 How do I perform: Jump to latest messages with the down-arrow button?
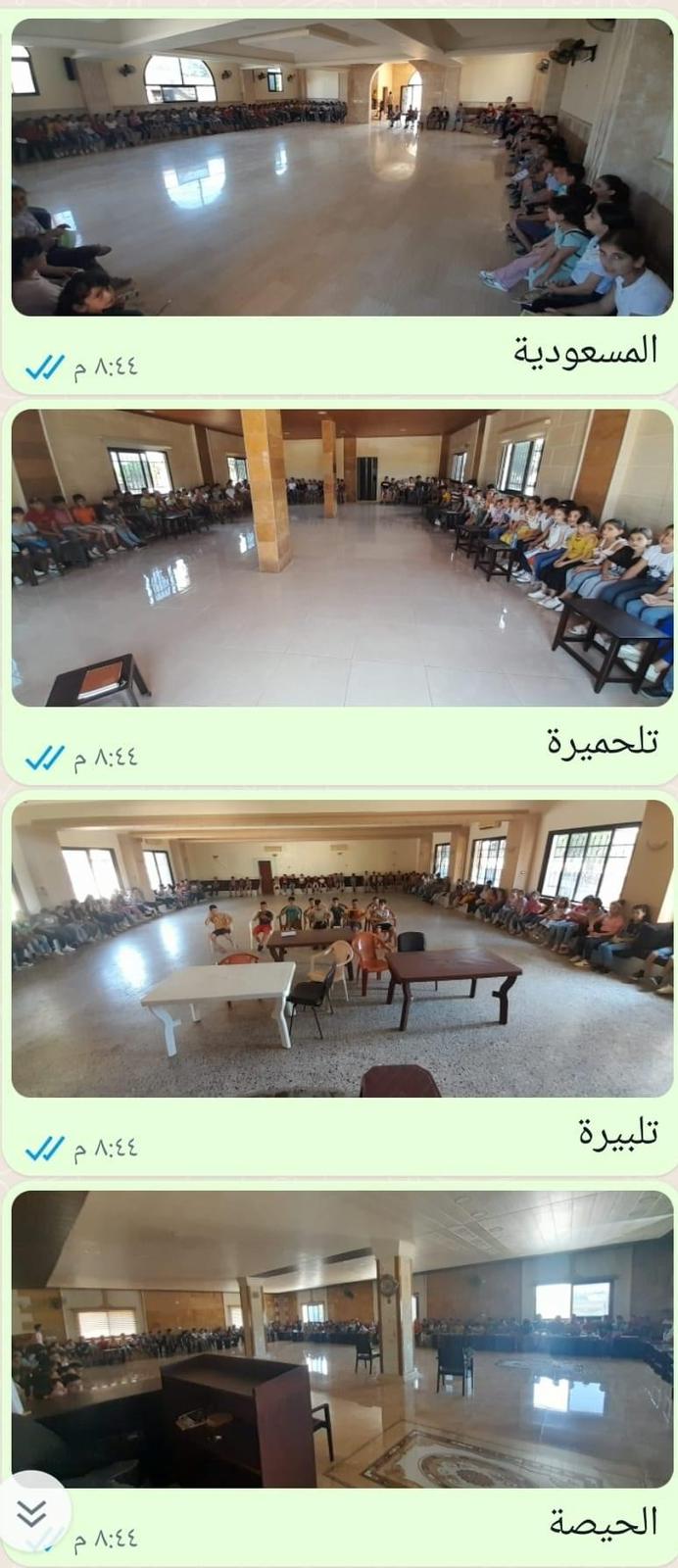32,1514
